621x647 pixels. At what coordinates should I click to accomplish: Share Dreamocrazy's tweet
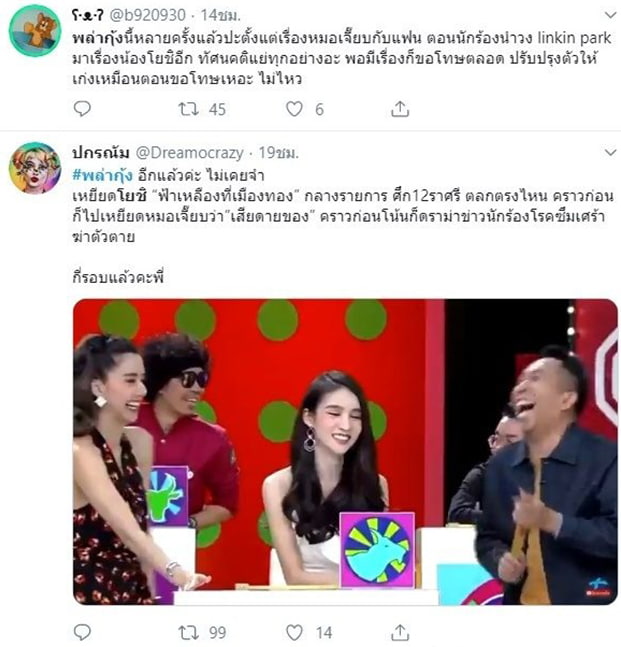400,631
